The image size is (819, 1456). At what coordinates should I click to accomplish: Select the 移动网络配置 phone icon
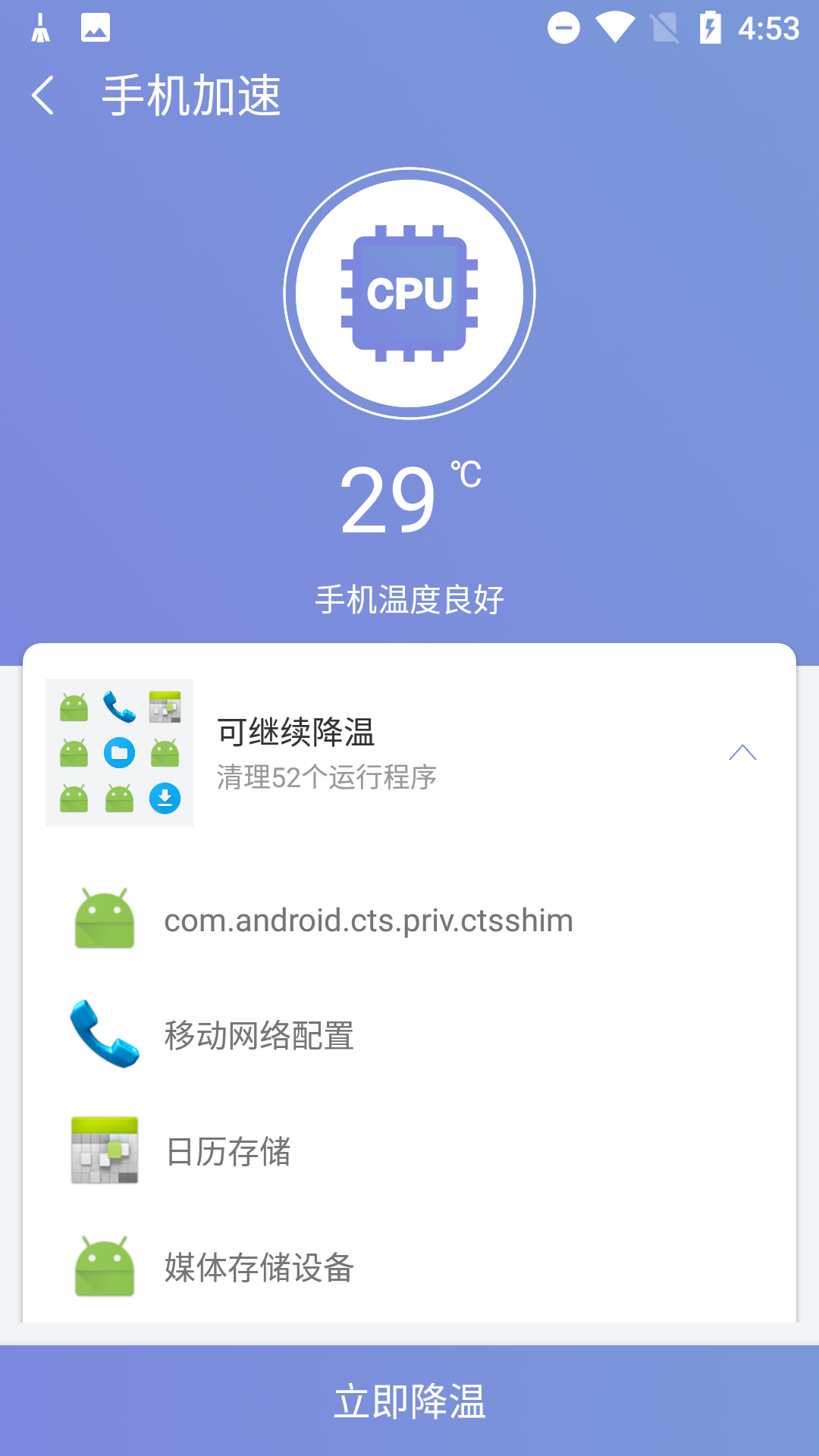(x=106, y=1036)
